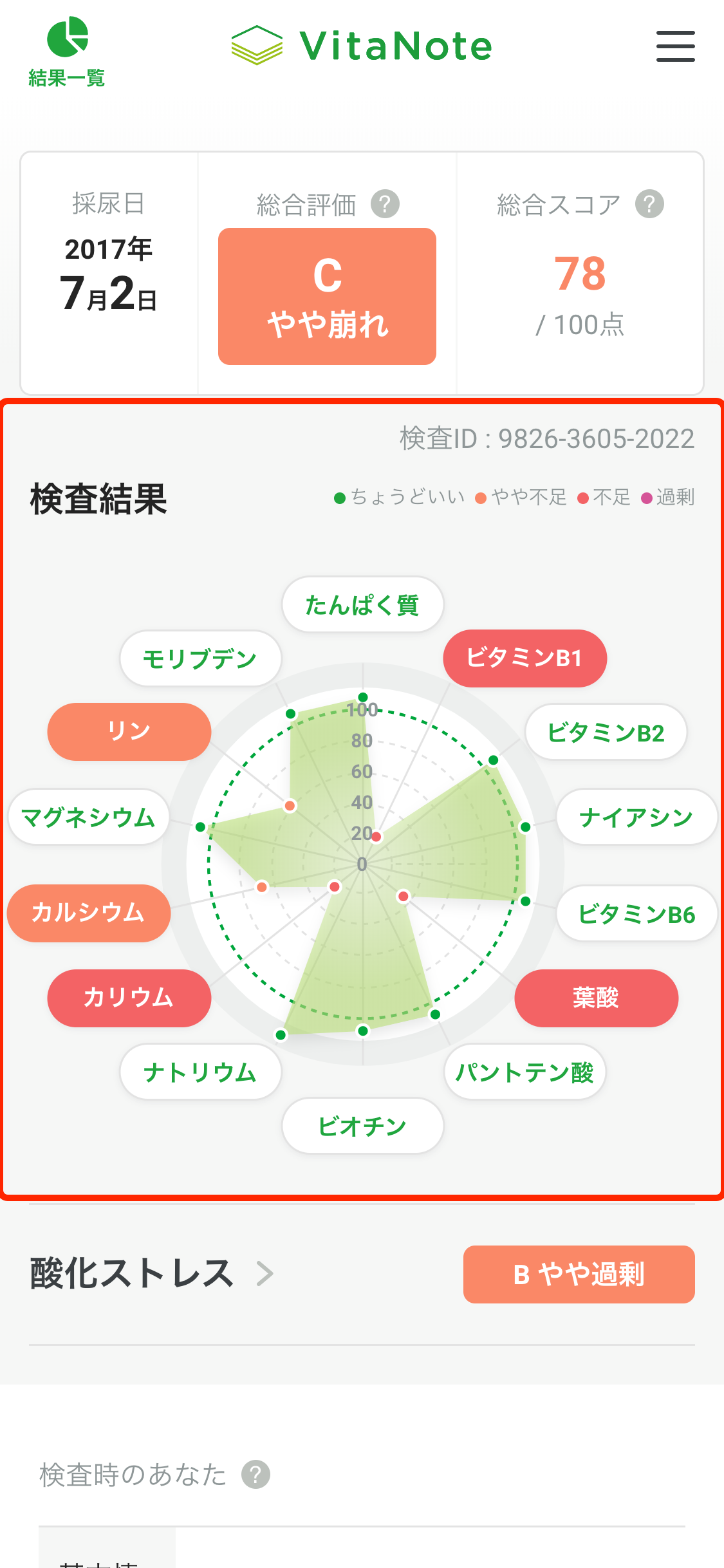Viewport: 724px width, 1568px height.
Task: Tap the ナイアシン chip
Action: (636, 817)
